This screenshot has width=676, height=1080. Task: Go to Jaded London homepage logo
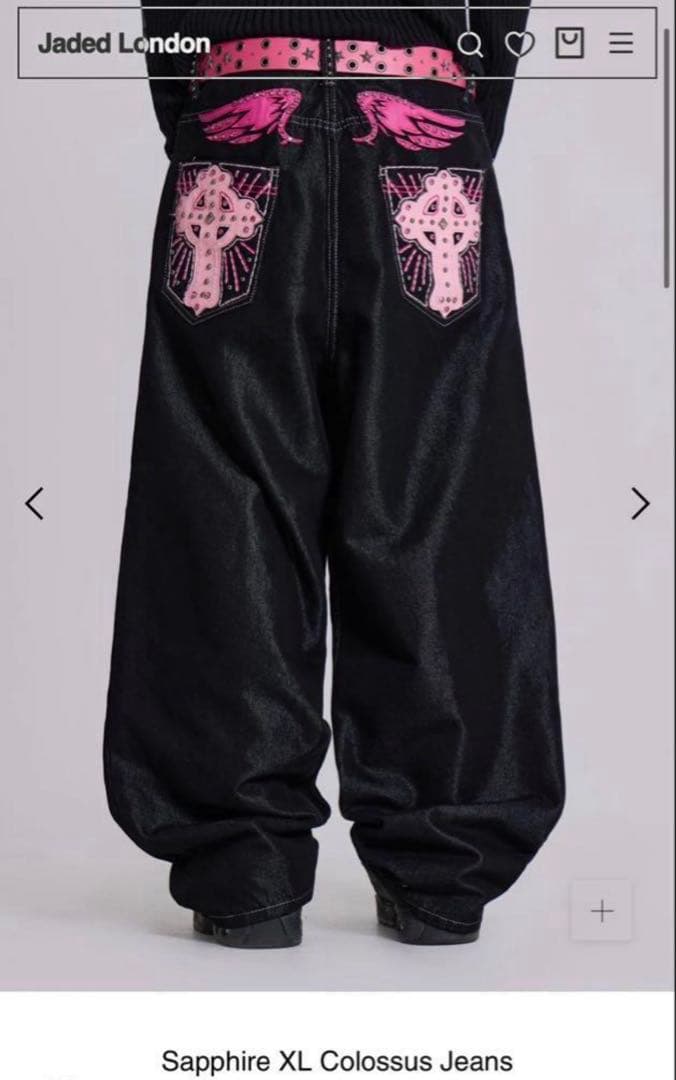124,44
